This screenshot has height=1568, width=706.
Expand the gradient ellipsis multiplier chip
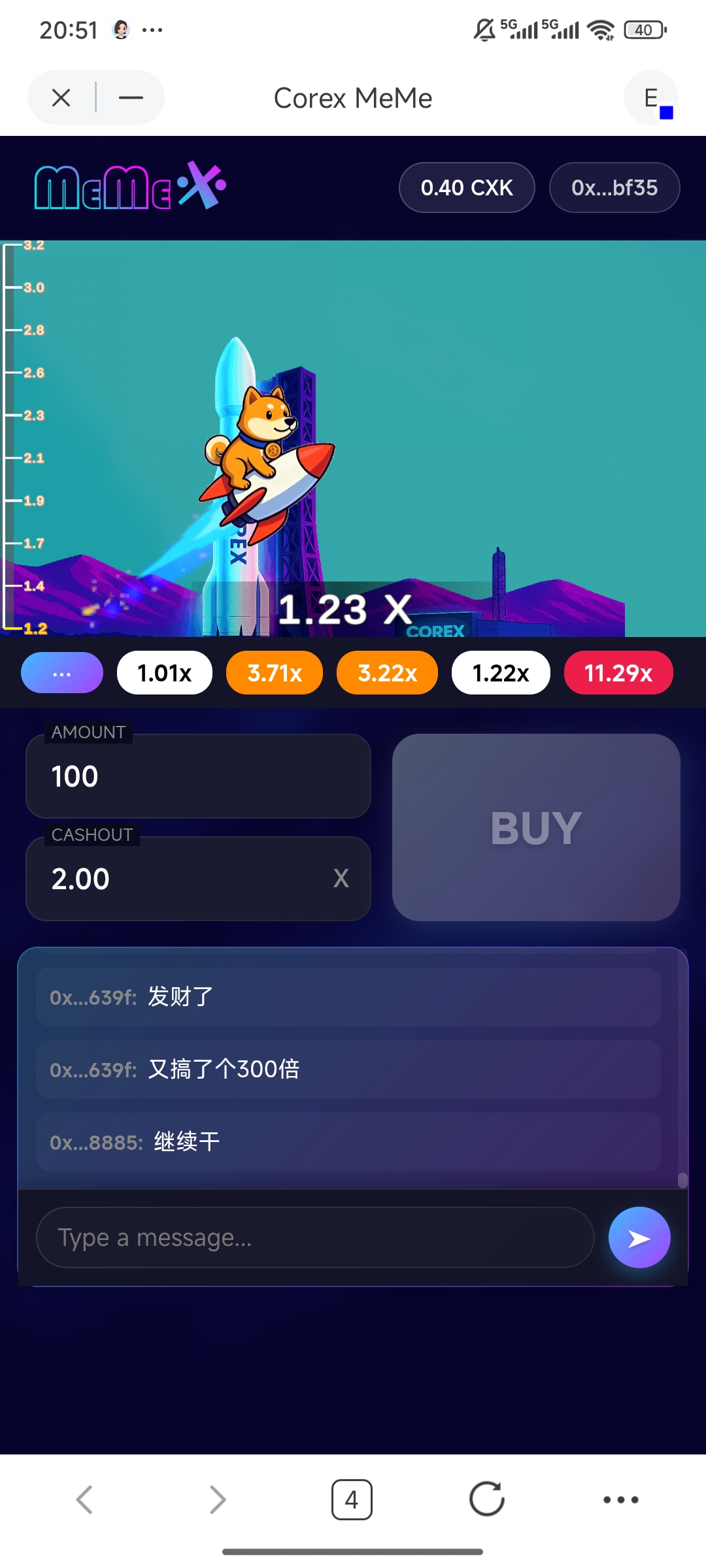[x=61, y=672]
